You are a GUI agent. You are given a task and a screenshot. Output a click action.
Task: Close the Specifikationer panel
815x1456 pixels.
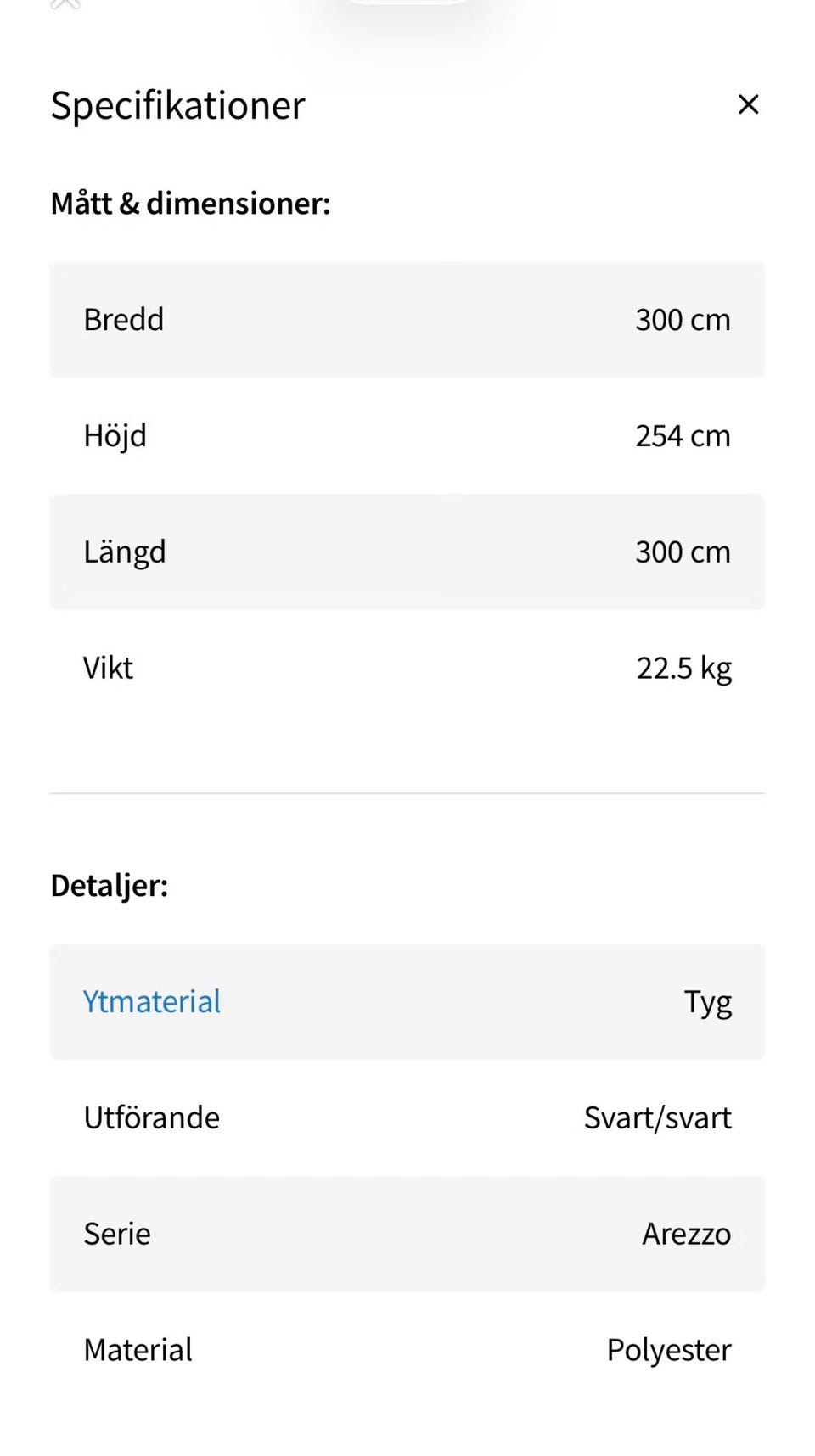[748, 104]
